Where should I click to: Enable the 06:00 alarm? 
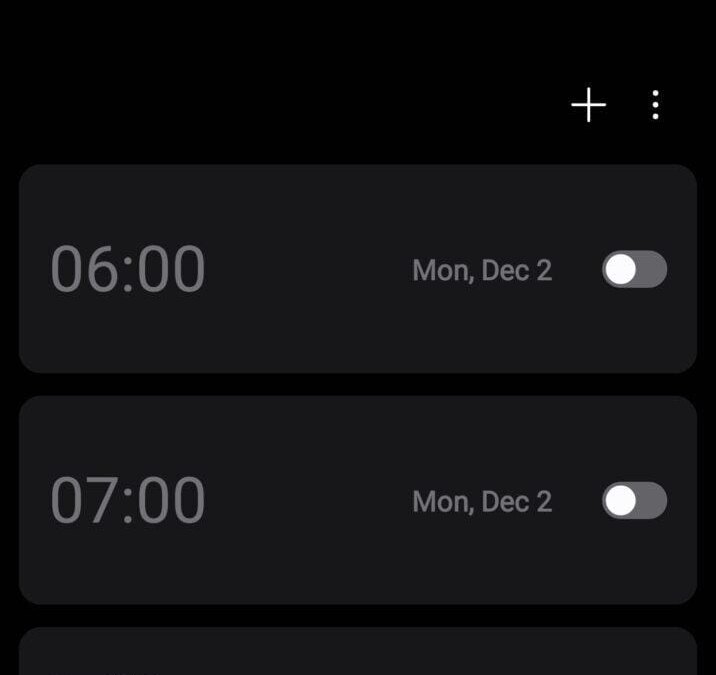tap(634, 270)
